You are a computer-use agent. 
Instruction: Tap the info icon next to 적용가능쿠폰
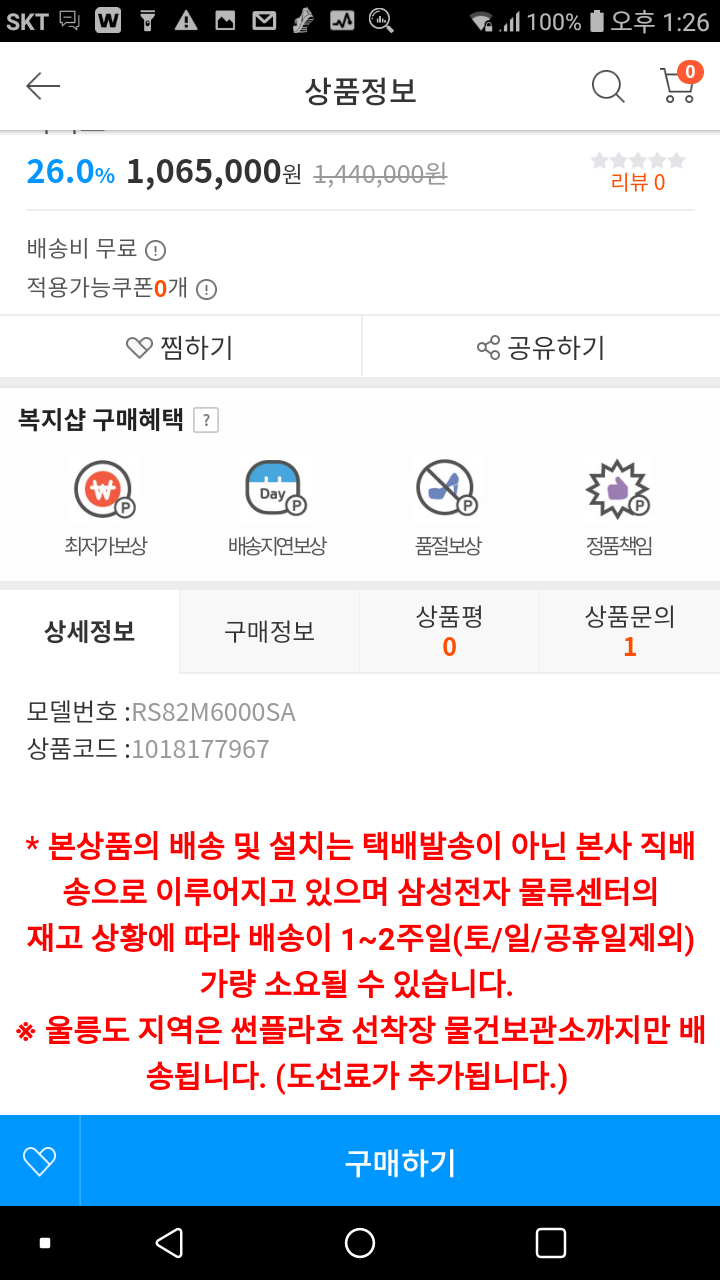point(206,290)
